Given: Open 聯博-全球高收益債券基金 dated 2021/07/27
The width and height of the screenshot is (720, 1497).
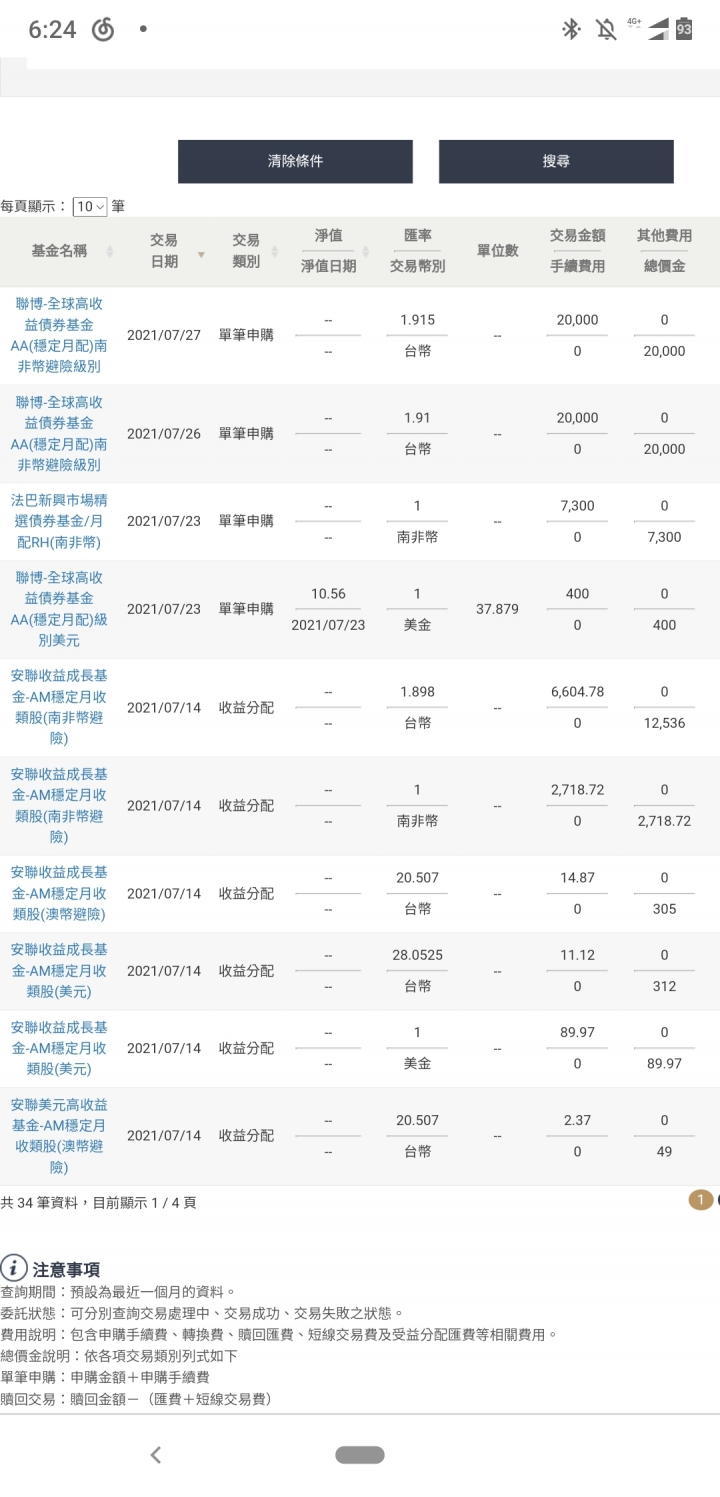Looking at the screenshot, I should [59, 335].
